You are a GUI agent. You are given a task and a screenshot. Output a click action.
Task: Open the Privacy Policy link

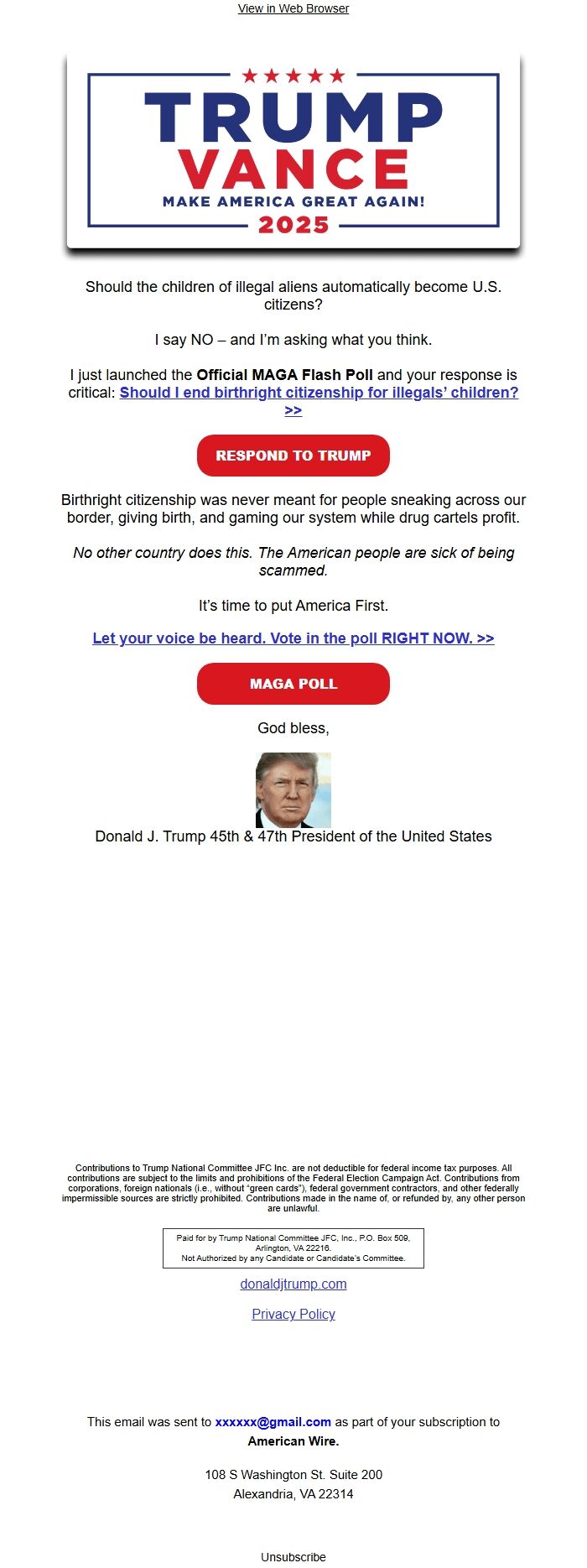(293, 1315)
